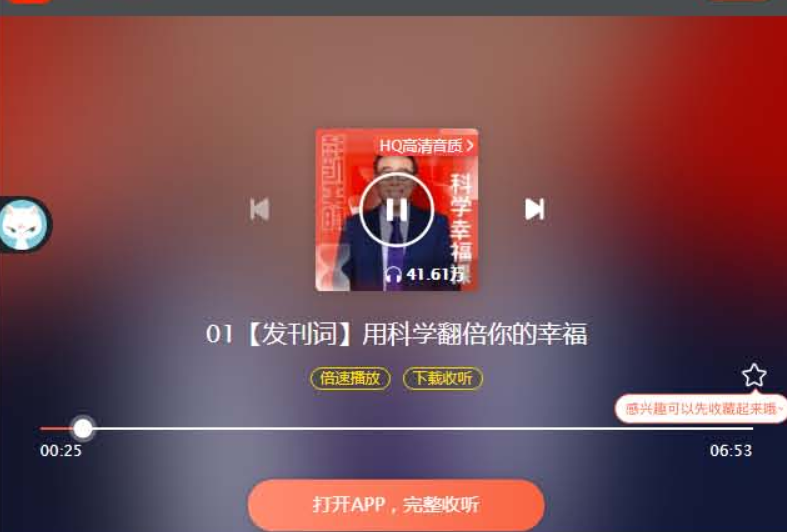Image resolution: width=787 pixels, height=532 pixels.
Task: Skip to the next track
Action: pyautogui.click(x=534, y=209)
